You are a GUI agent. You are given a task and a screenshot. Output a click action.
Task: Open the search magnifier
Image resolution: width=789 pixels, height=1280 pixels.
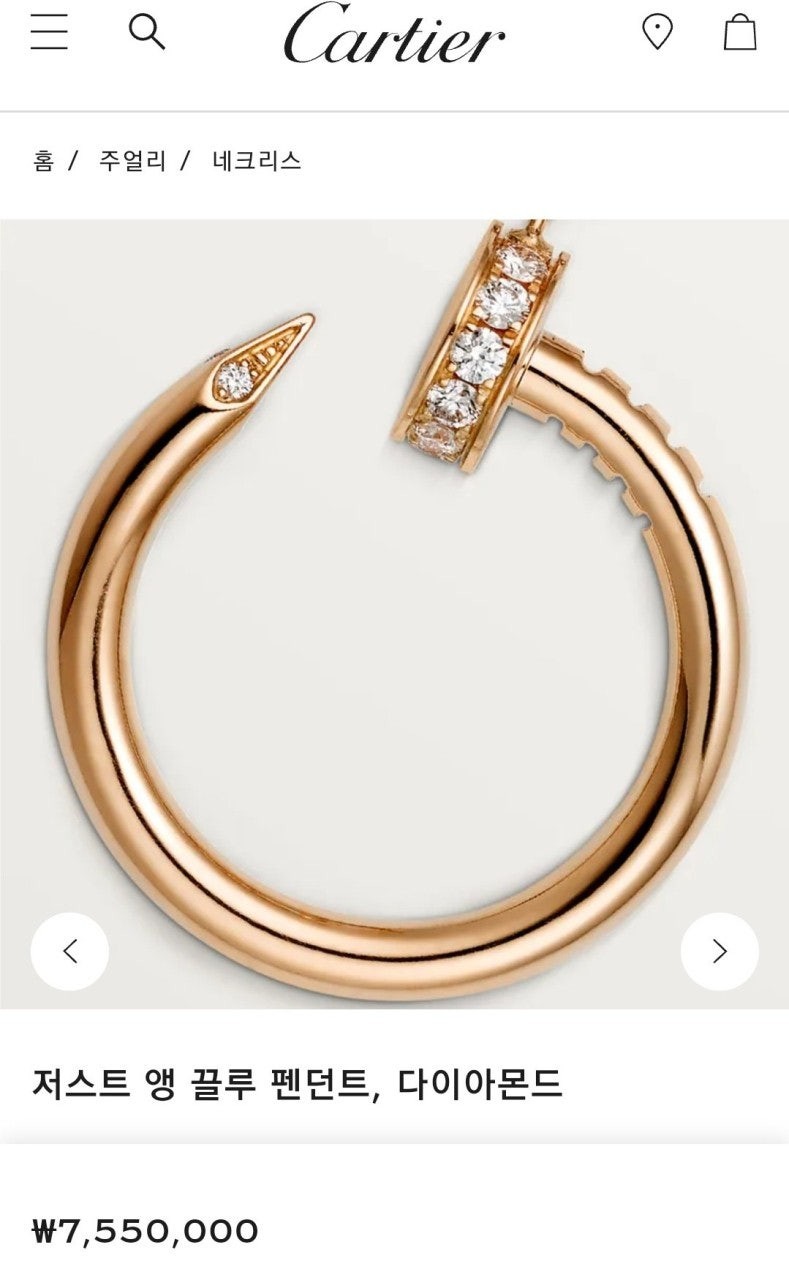[146, 32]
